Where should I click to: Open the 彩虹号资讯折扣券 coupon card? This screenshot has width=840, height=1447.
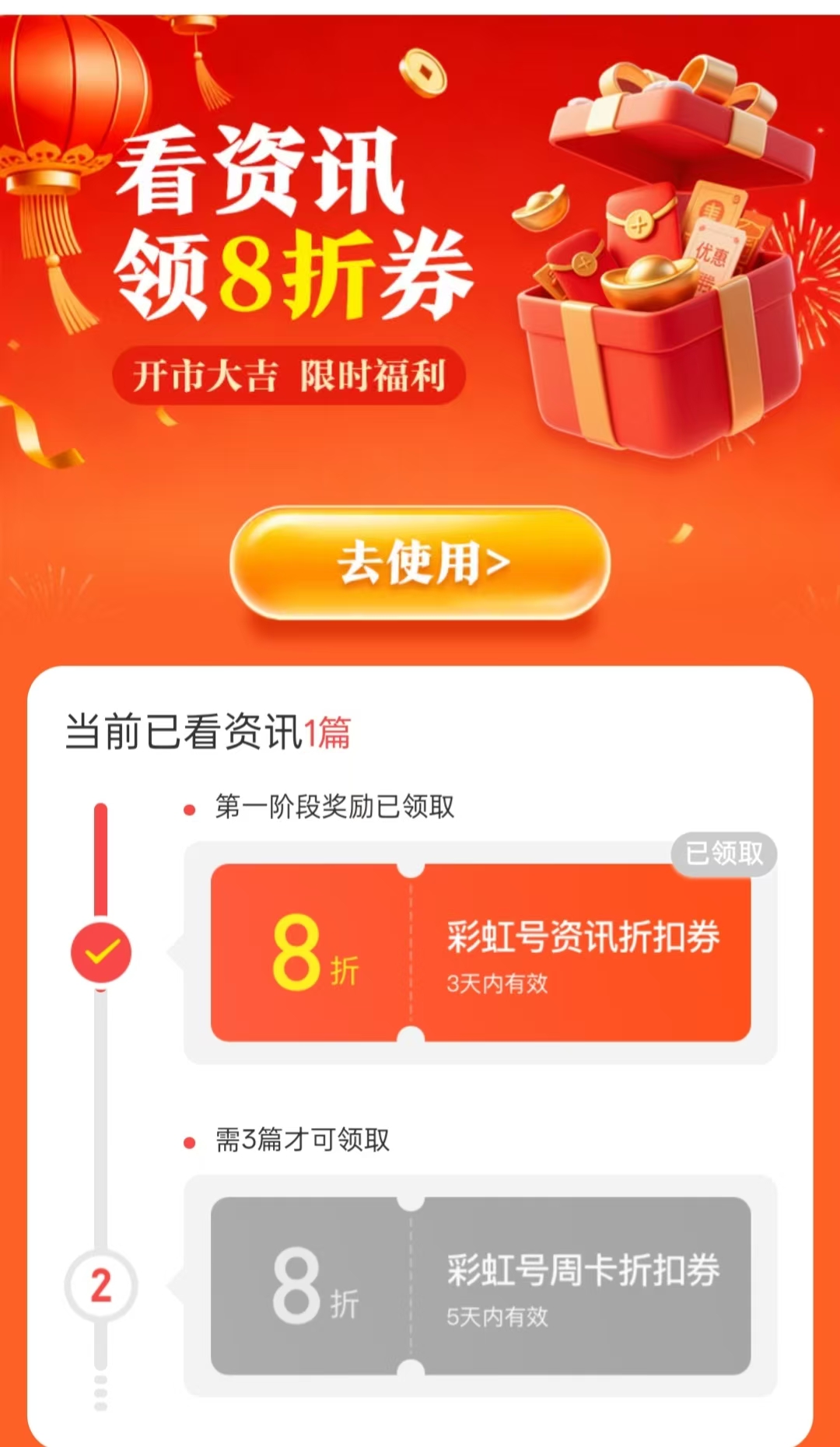tap(481, 952)
